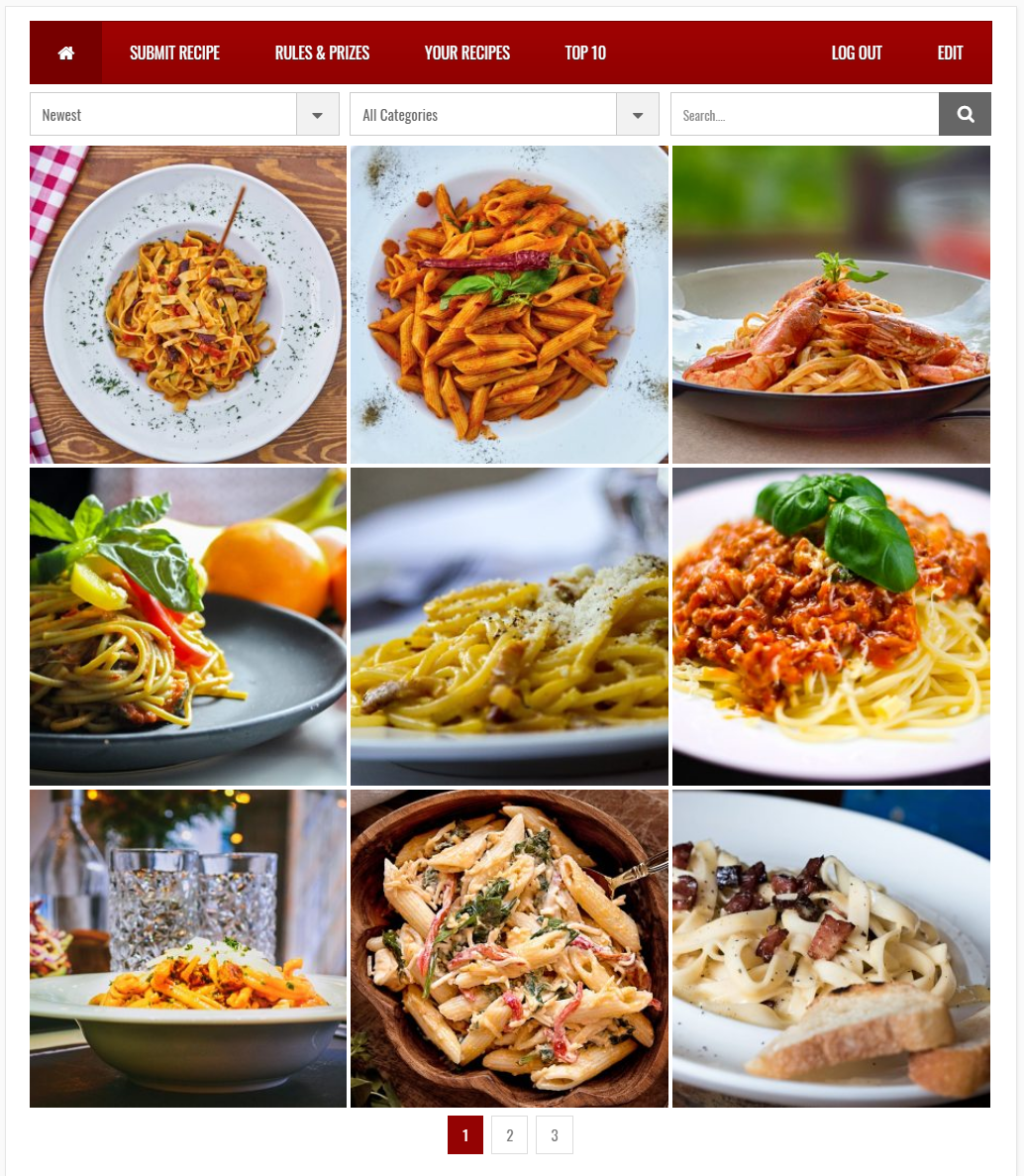Go to the home icon in navigation

pyautogui.click(x=66, y=53)
